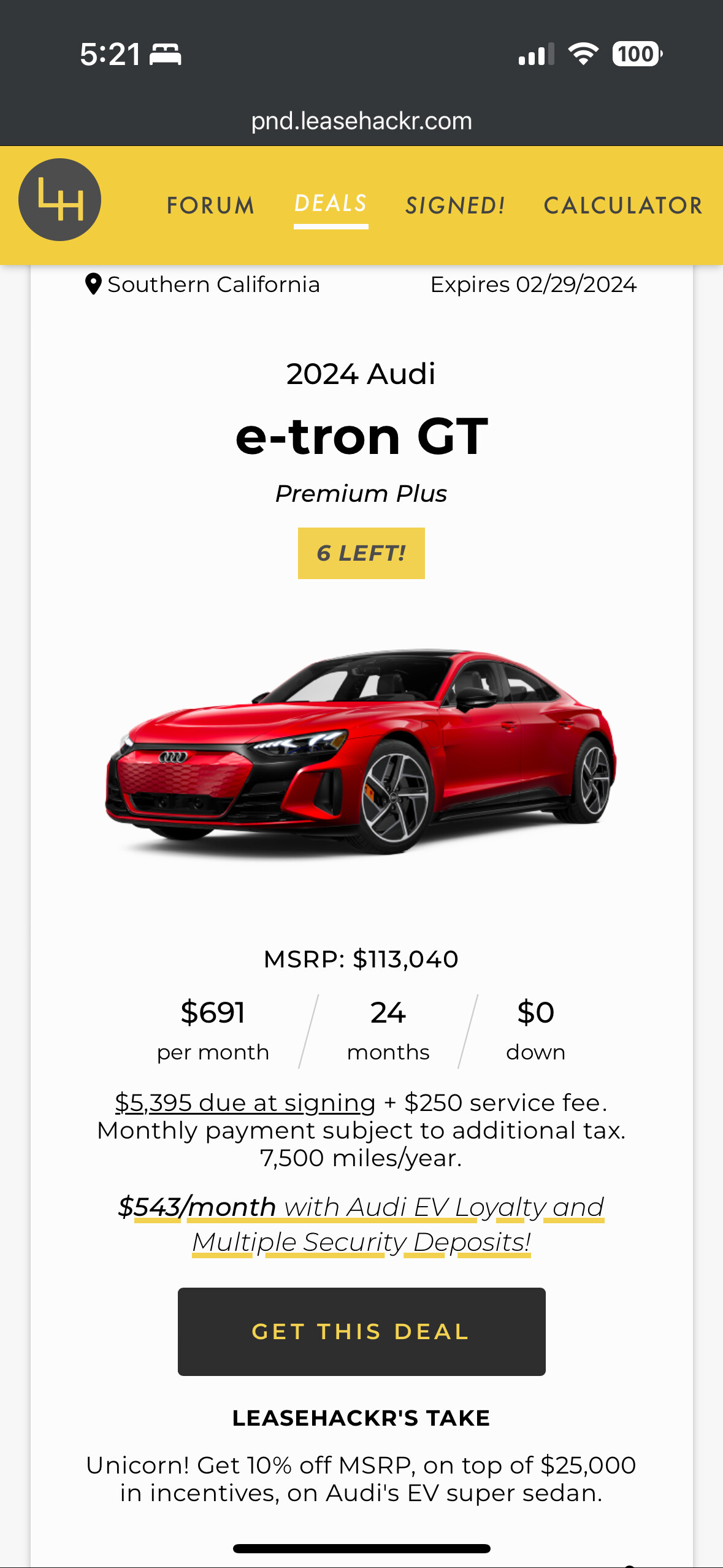Select the Deals tab

click(x=331, y=204)
